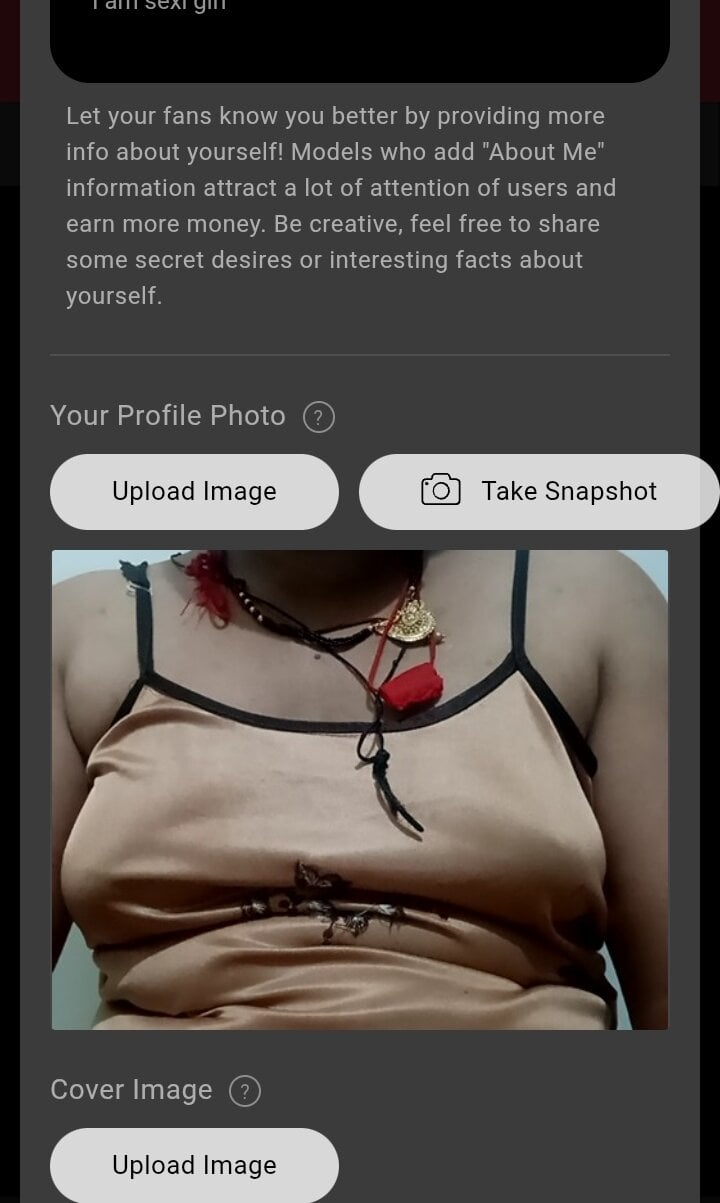The image size is (720, 1203).
Task: Open help for Cover Image
Action: pyautogui.click(x=245, y=1091)
